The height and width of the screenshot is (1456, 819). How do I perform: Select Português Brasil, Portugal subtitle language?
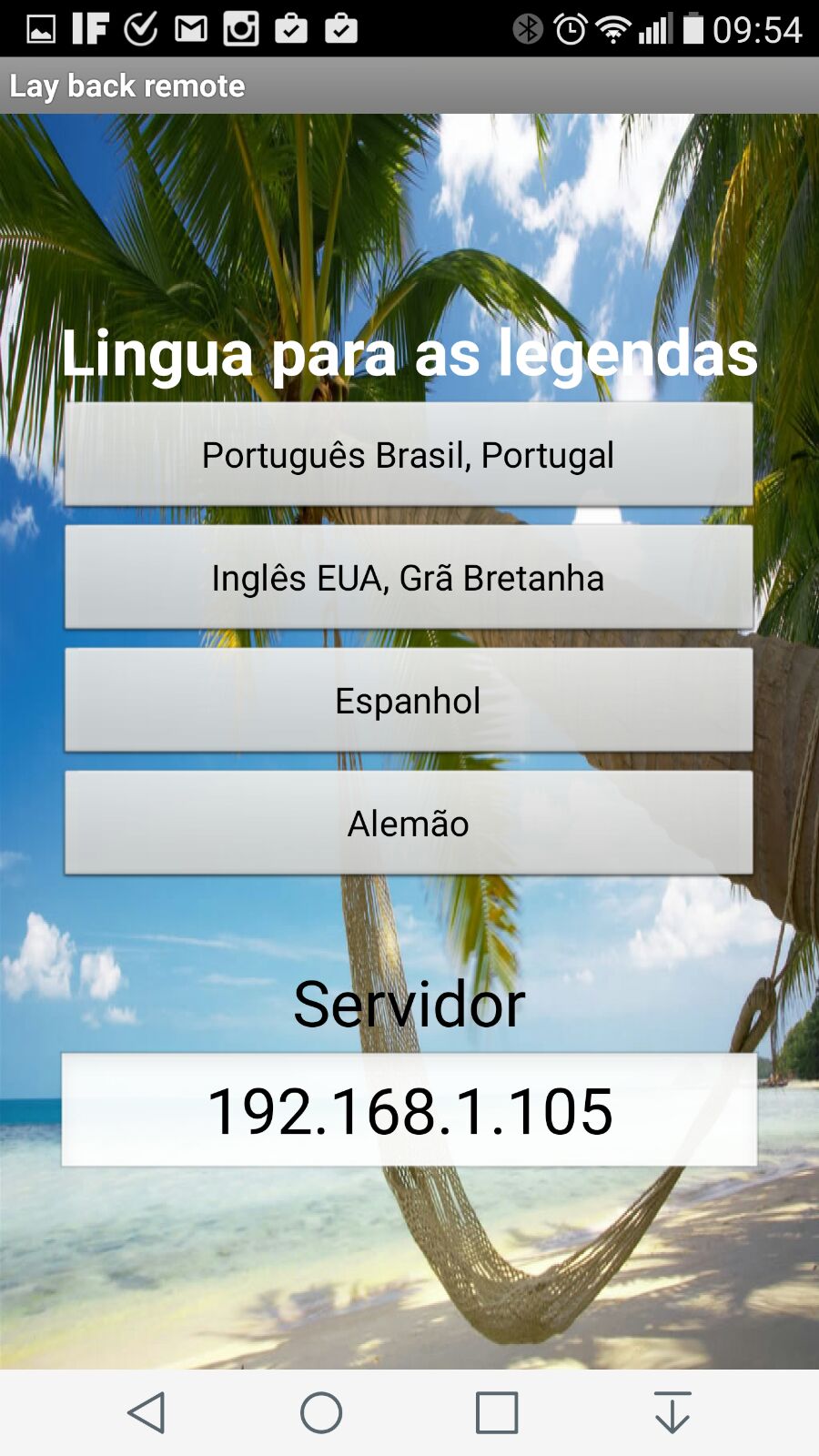coord(409,454)
